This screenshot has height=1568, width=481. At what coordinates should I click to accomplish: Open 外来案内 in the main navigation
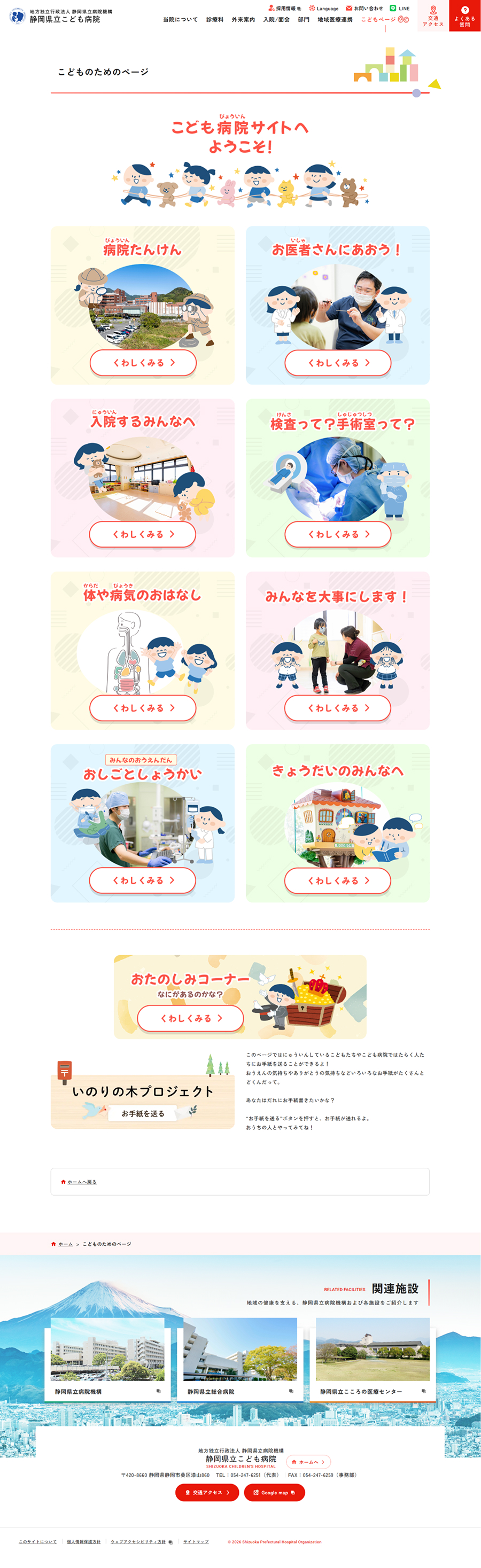tap(243, 19)
